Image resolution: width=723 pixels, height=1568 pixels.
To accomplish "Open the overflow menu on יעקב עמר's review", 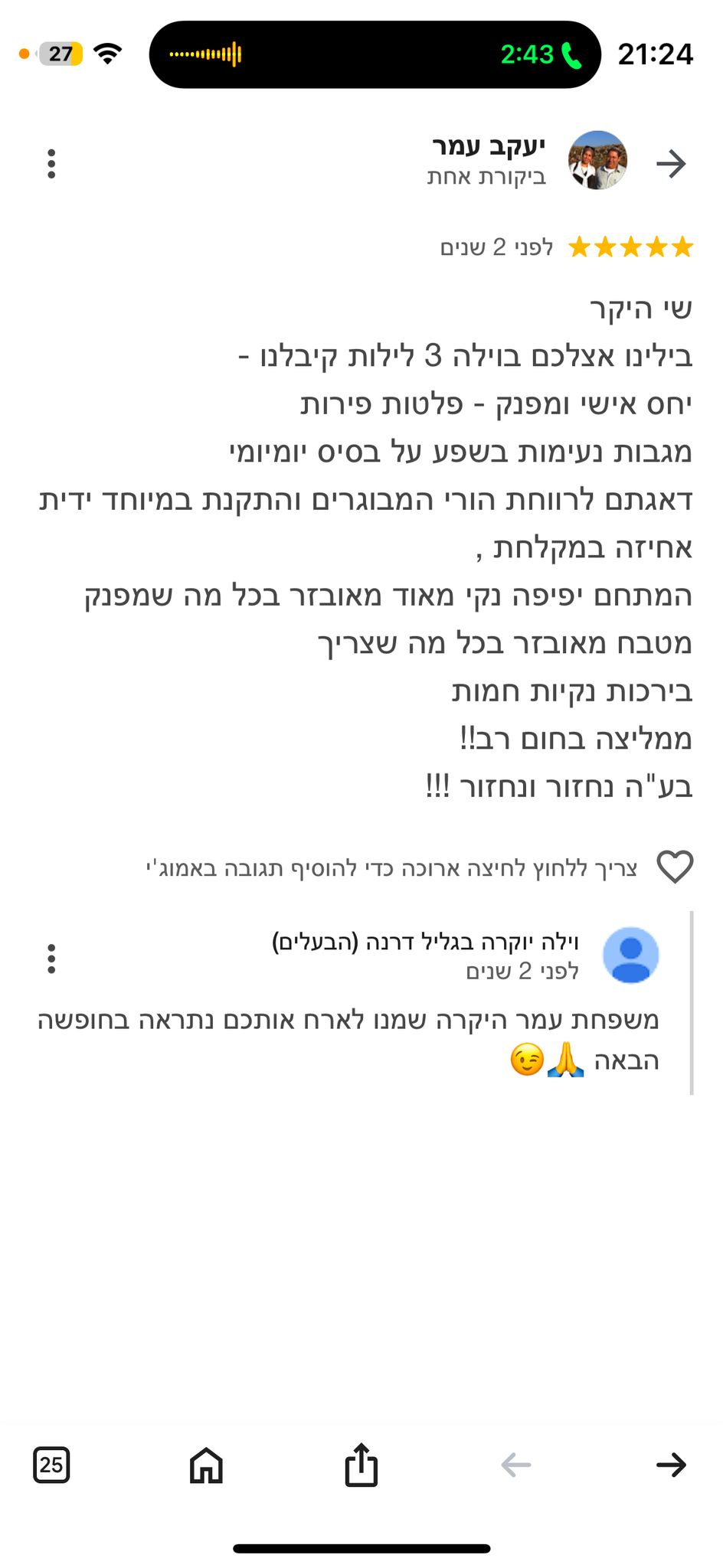I will (51, 164).
